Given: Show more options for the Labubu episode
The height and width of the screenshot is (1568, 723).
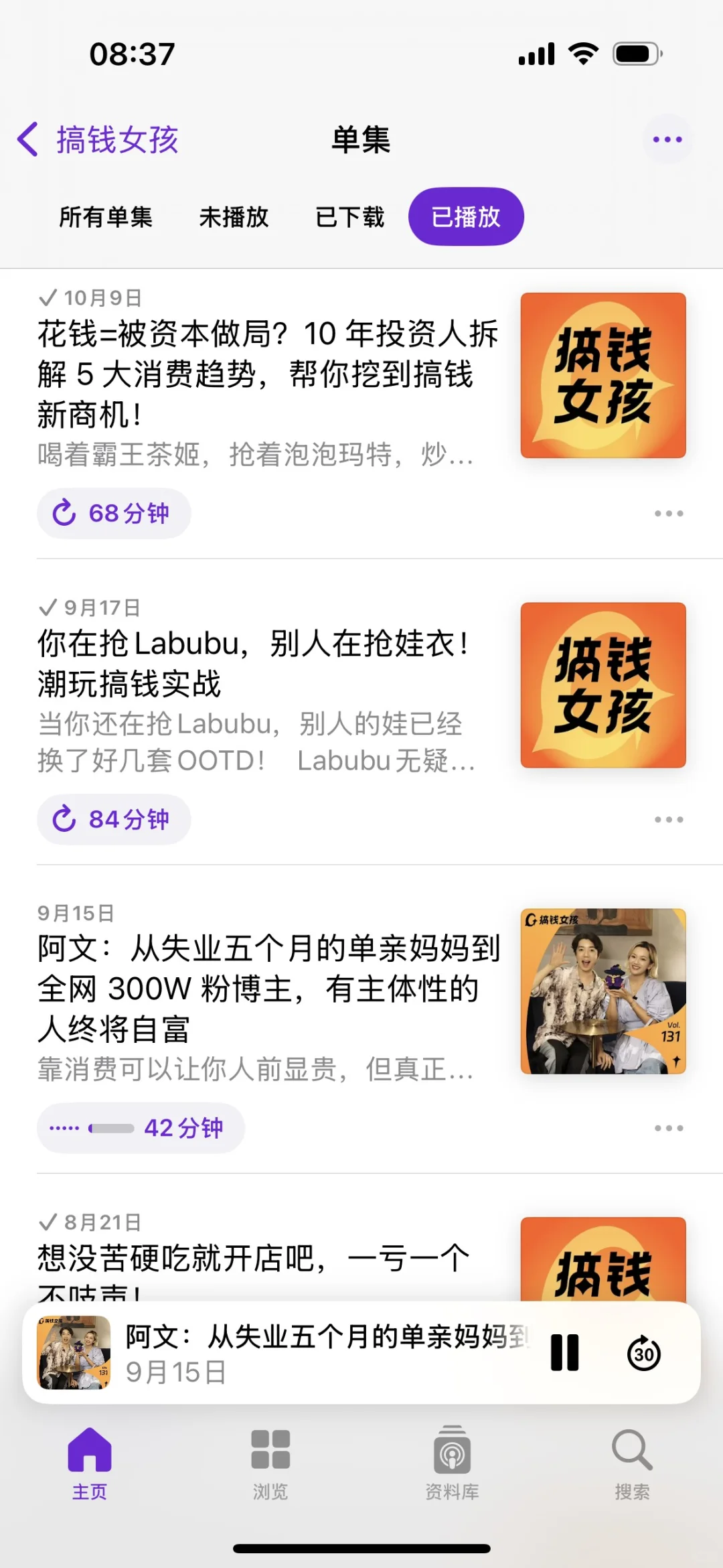Looking at the screenshot, I should pos(669,819).
